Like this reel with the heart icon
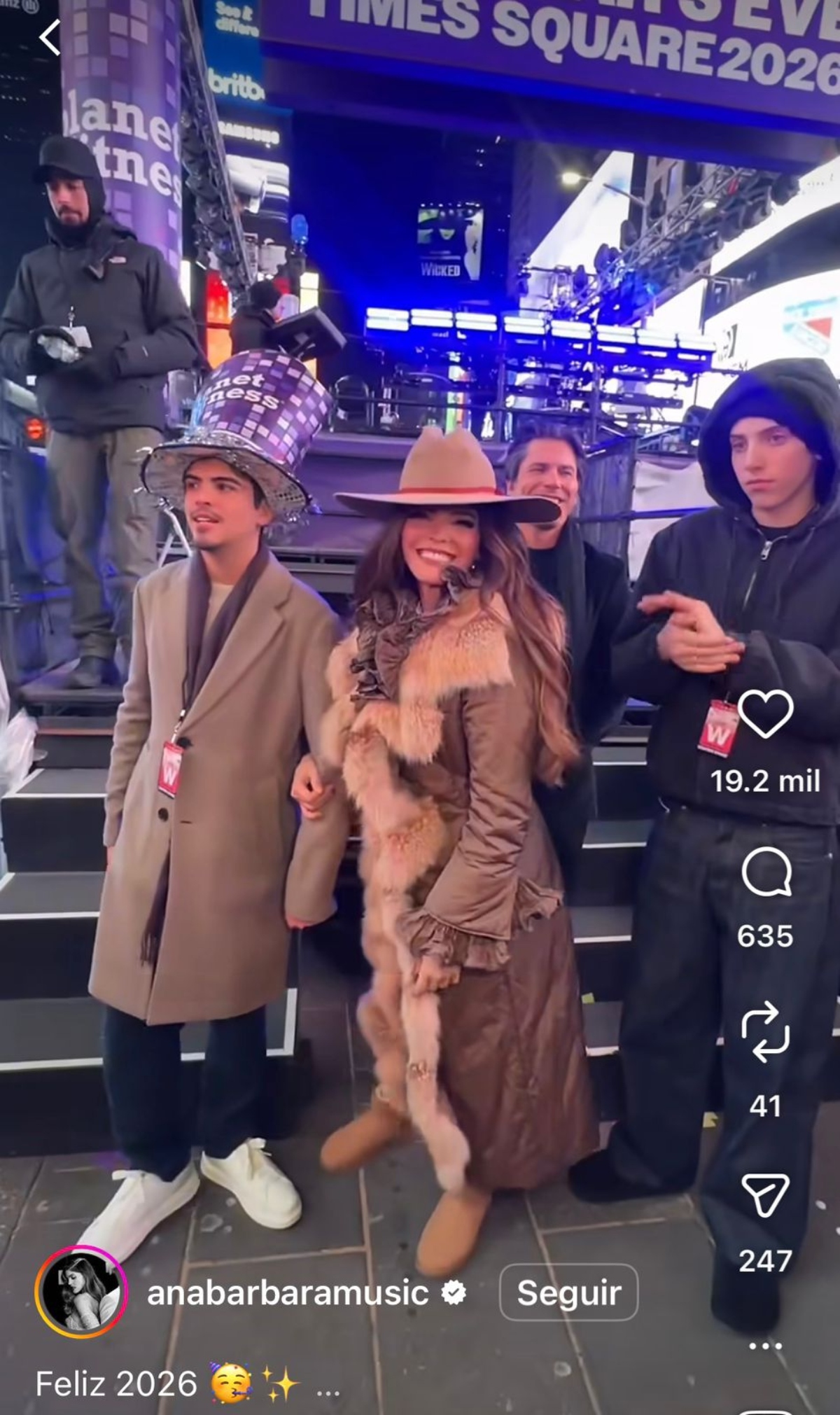Screen dimensions: 840x1415 [x=765, y=713]
